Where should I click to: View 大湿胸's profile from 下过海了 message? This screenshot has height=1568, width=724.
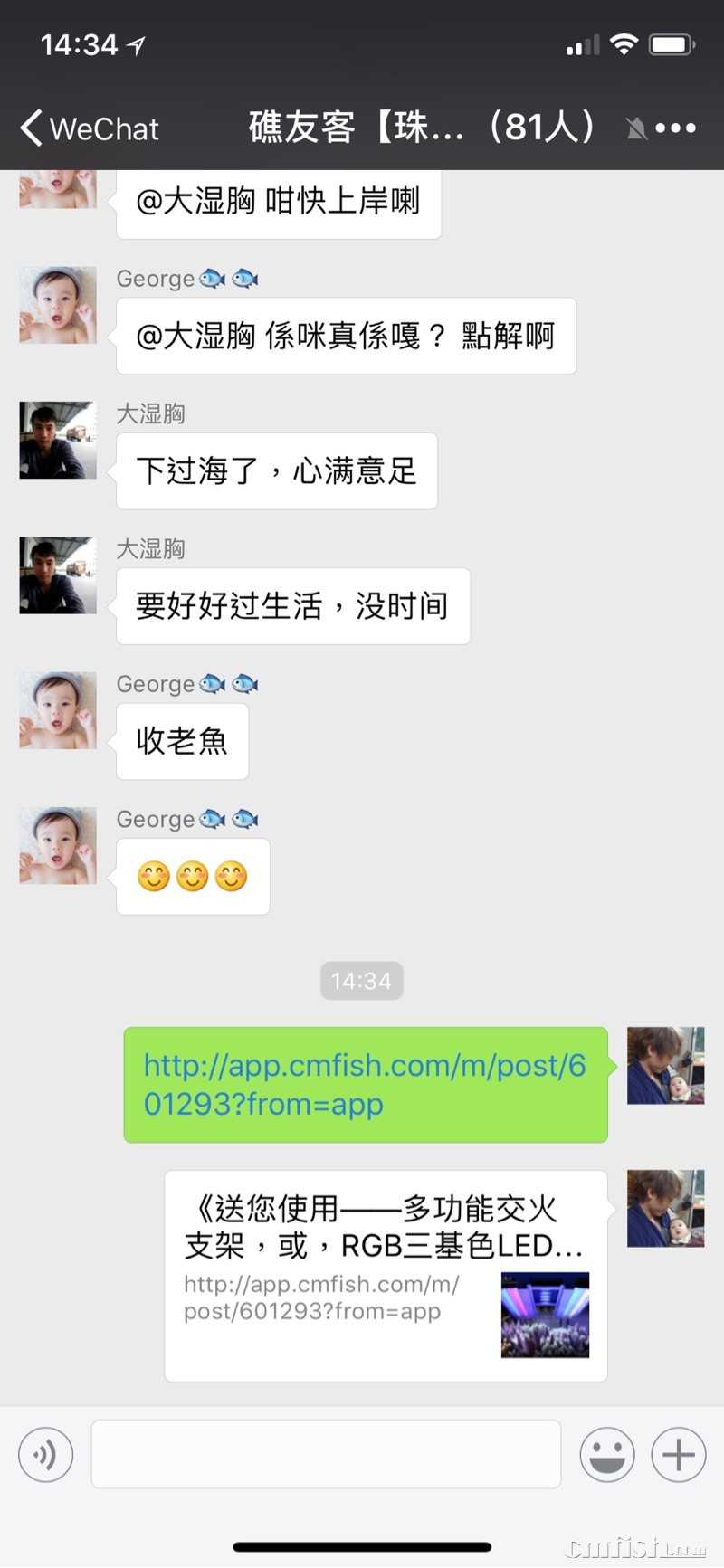click(x=58, y=441)
